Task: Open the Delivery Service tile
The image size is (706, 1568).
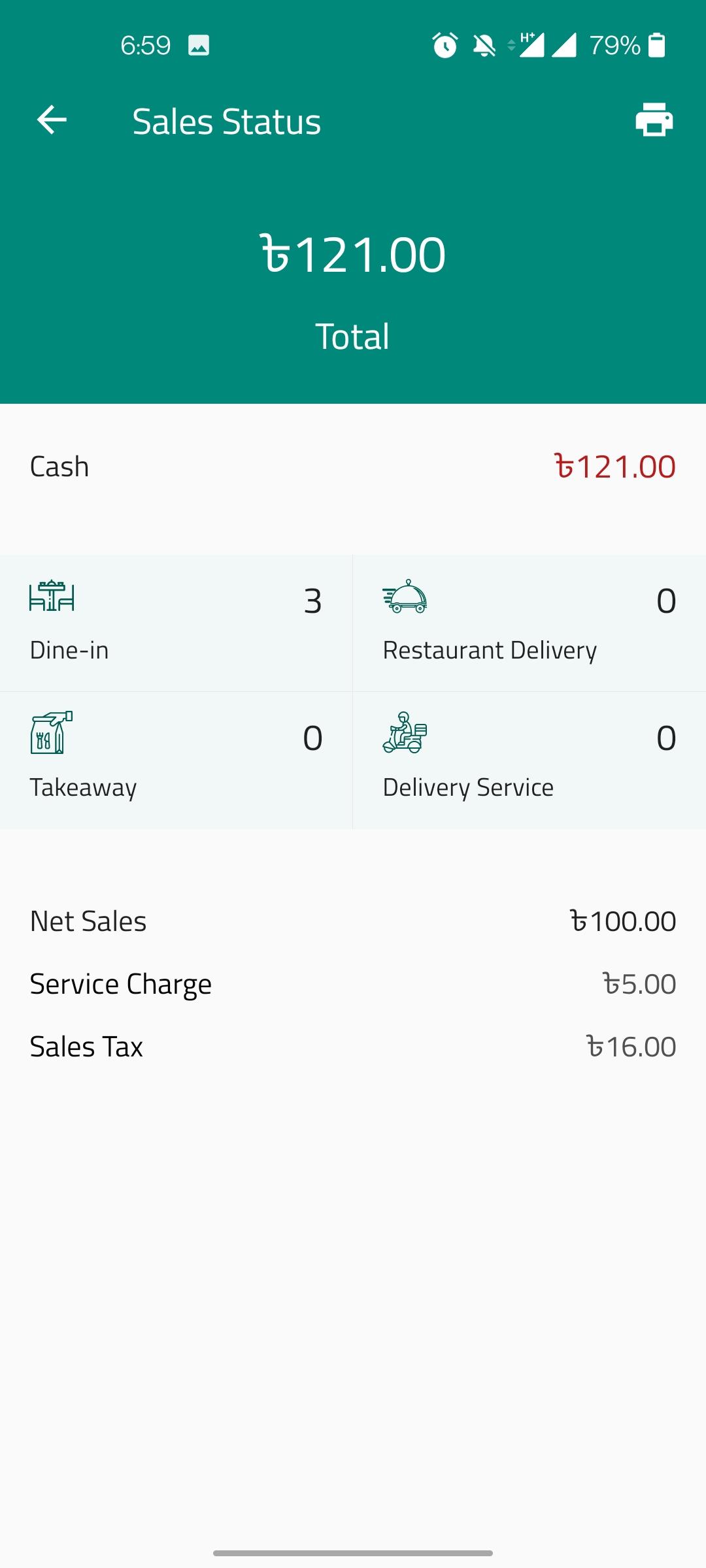Action: [529, 760]
